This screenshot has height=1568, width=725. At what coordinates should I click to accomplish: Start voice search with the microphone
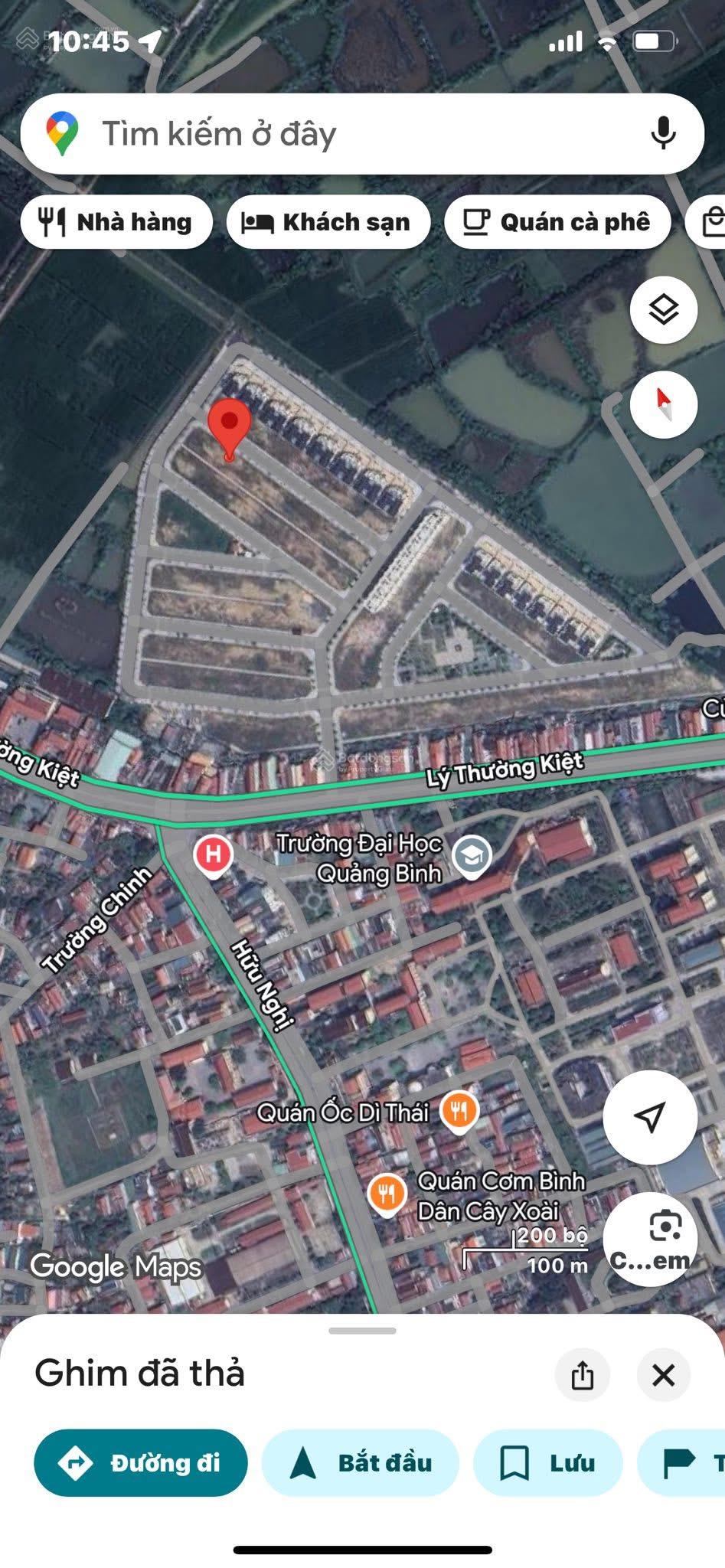[x=663, y=134]
